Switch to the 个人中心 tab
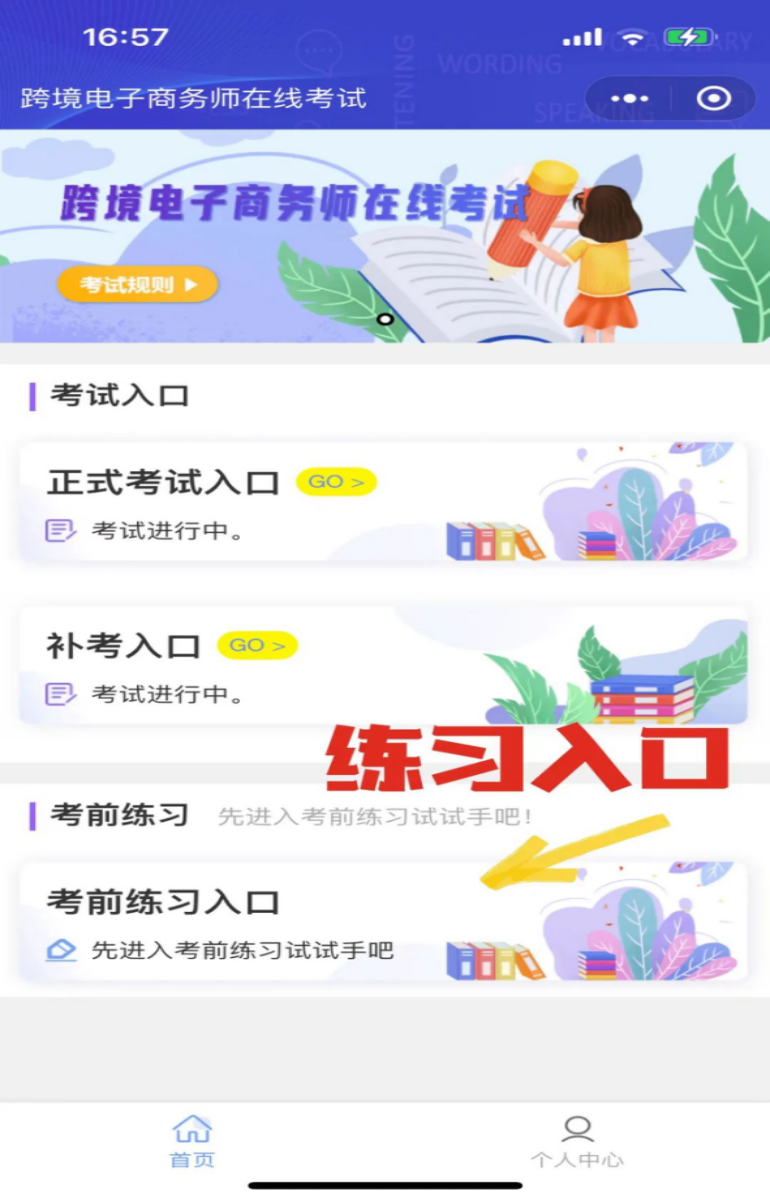The width and height of the screenshot is (770, 1201). 577,1141
